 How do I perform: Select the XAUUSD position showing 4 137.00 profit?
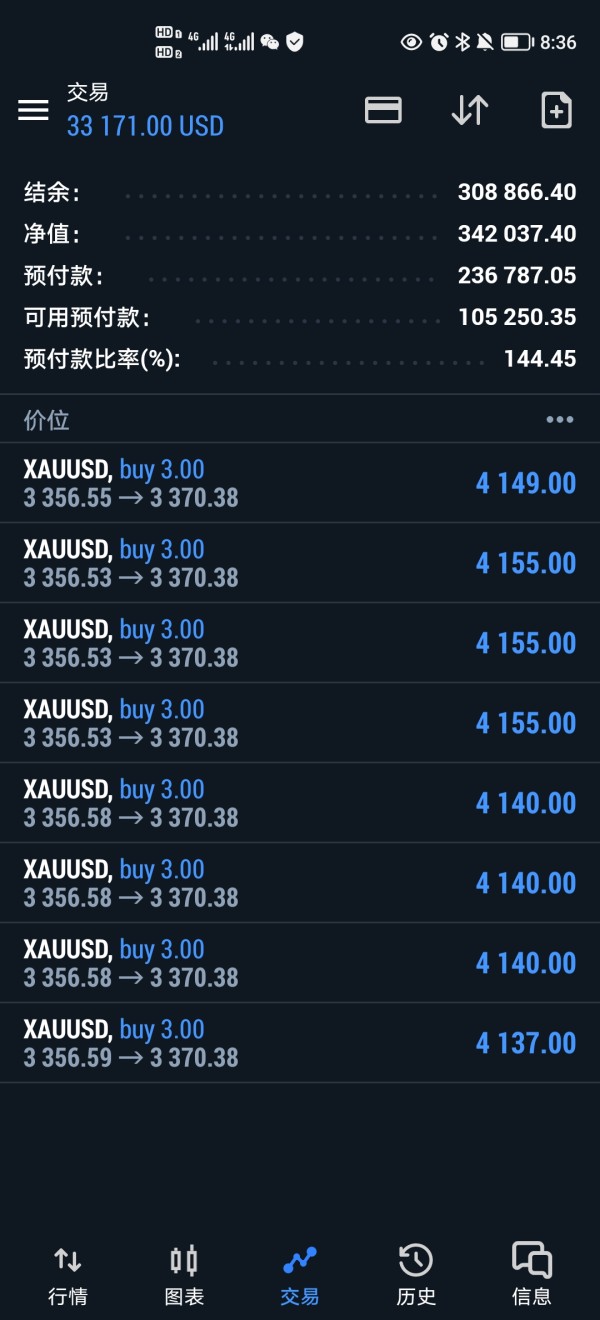tap(300, 1043)
